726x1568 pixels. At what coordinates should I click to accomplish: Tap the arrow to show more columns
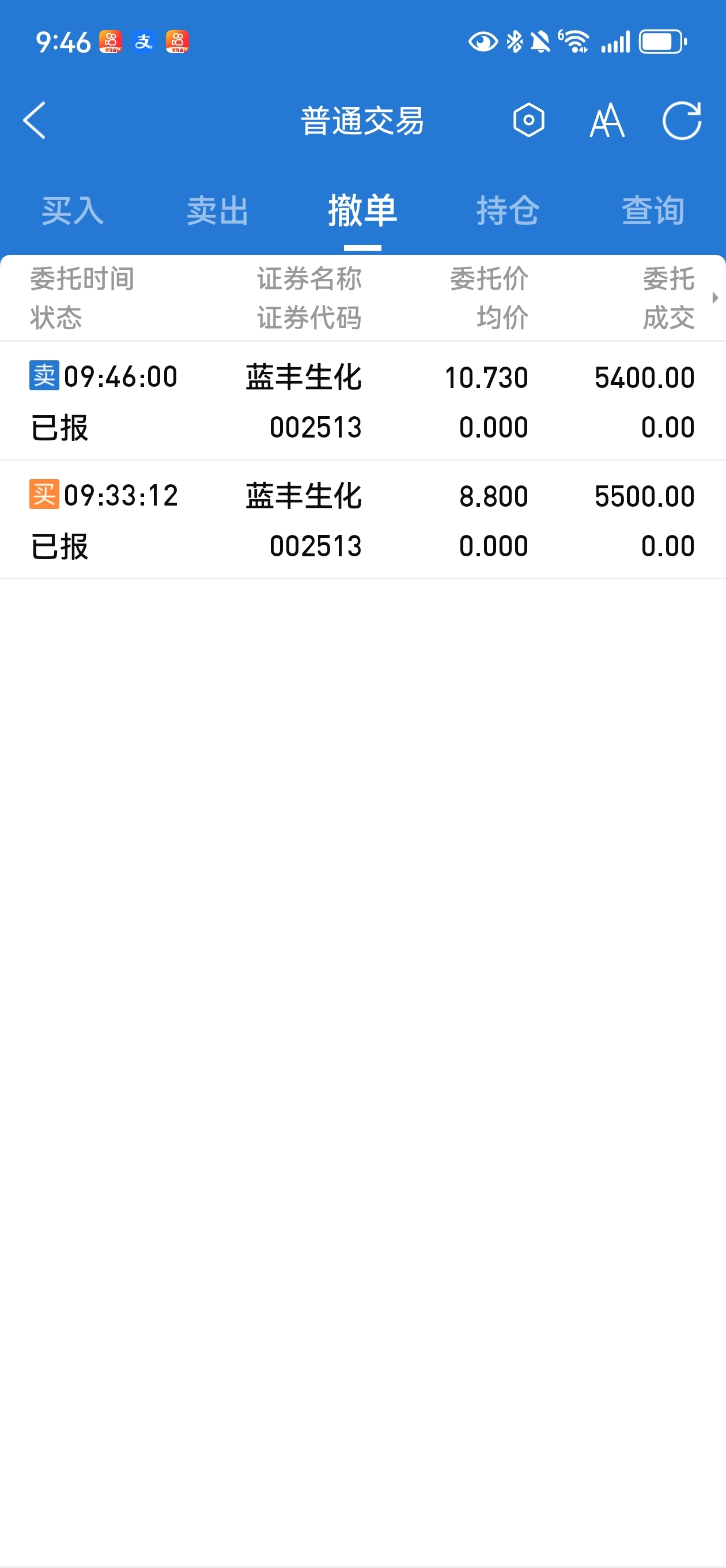tap(715, 297)
